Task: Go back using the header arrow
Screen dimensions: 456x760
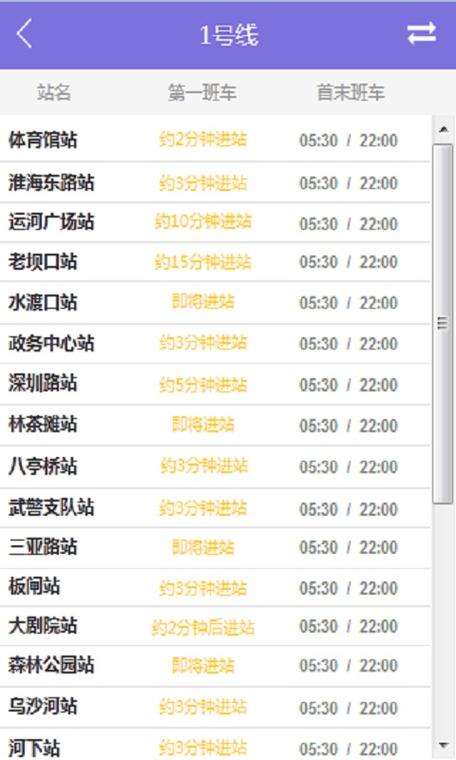Action: tap(24, 34)
